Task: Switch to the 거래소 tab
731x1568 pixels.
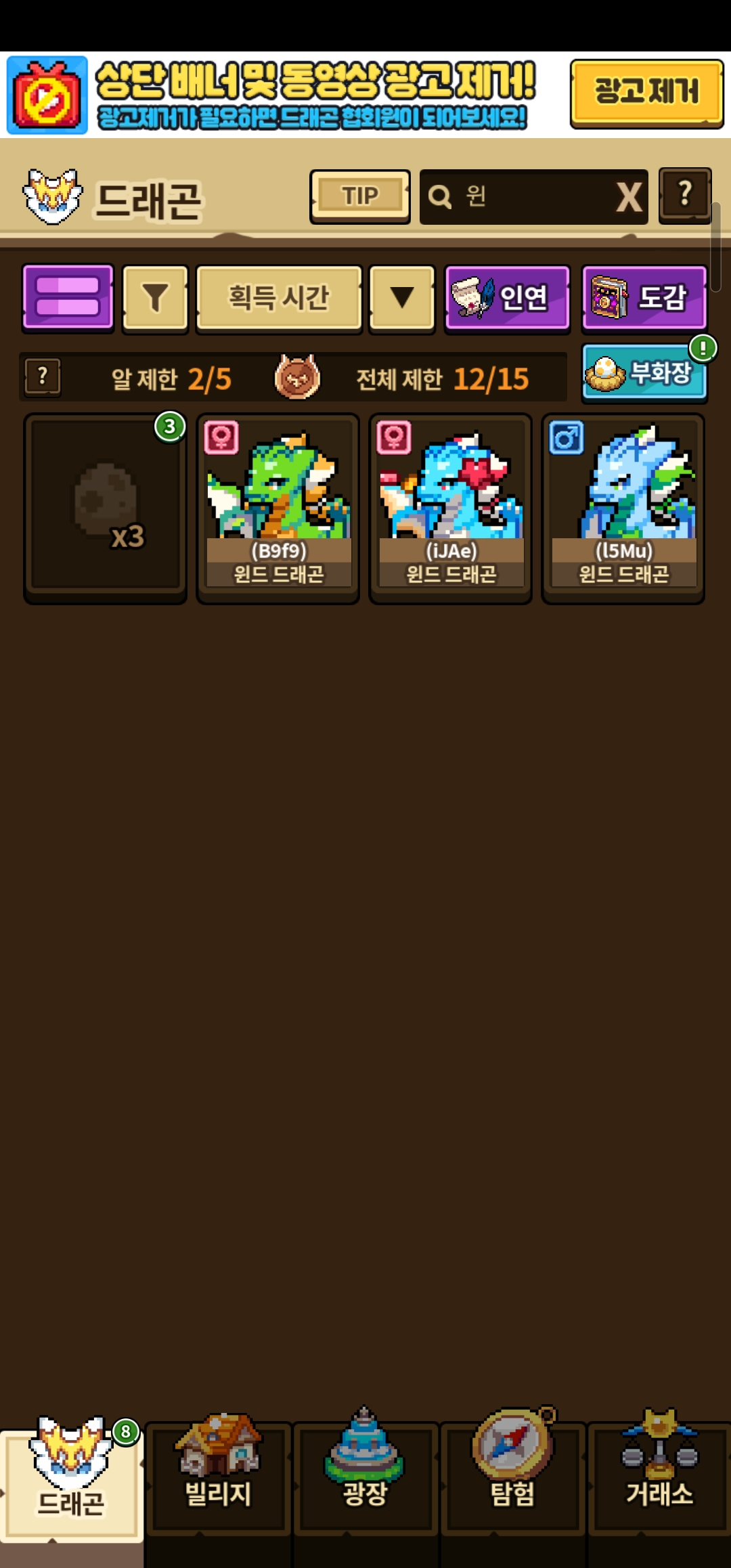Action: 659,1476
